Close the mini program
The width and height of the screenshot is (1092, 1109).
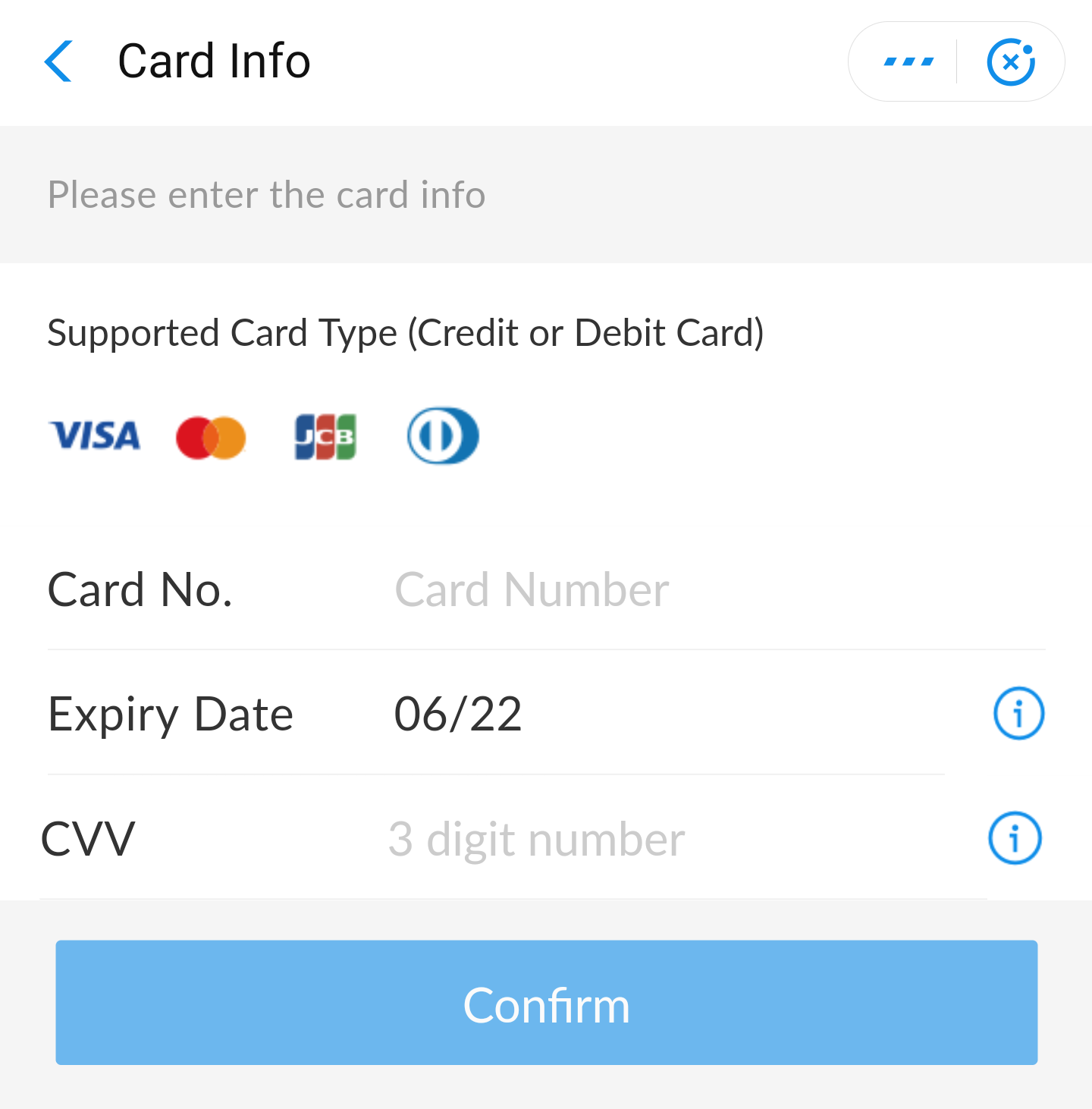coord(1011,61)
